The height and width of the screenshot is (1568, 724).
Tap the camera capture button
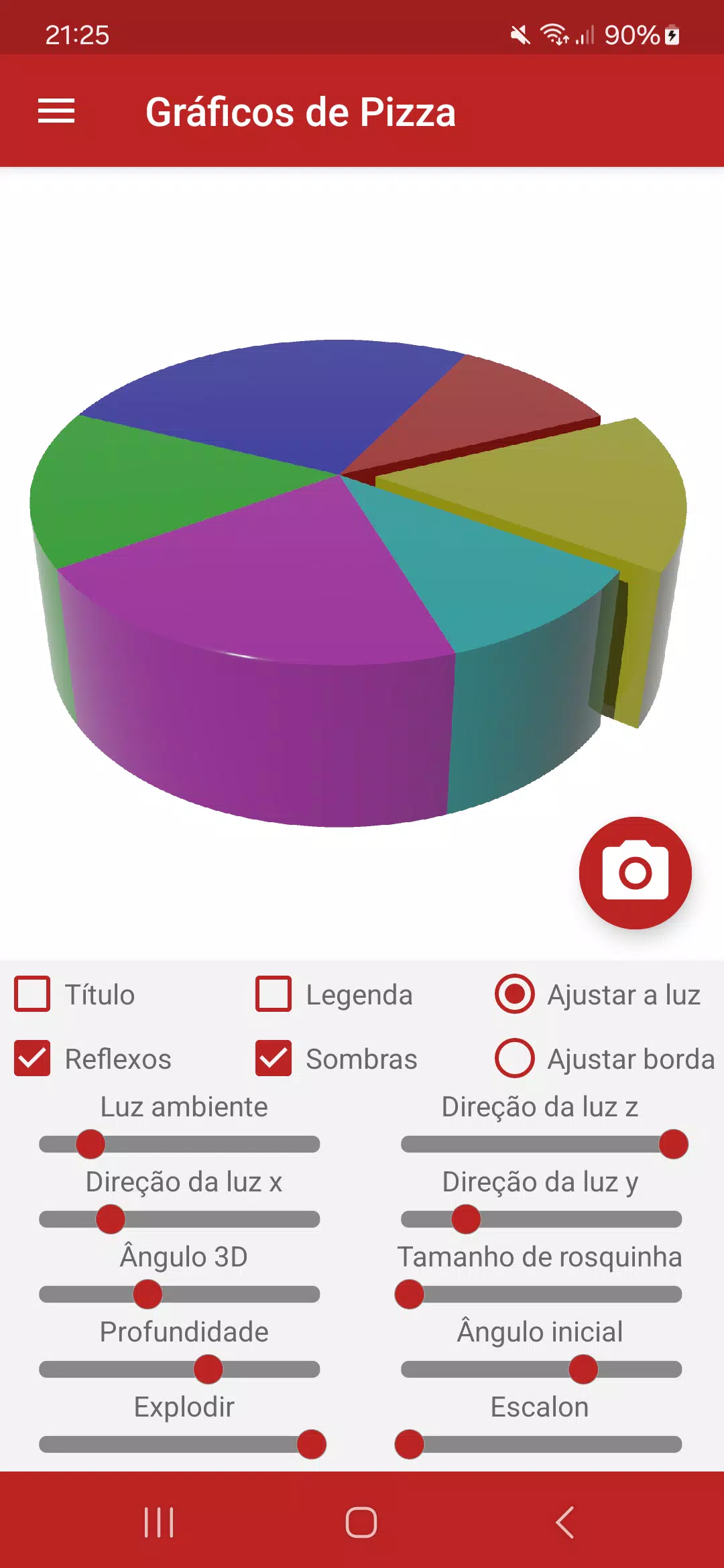point(635,872)
